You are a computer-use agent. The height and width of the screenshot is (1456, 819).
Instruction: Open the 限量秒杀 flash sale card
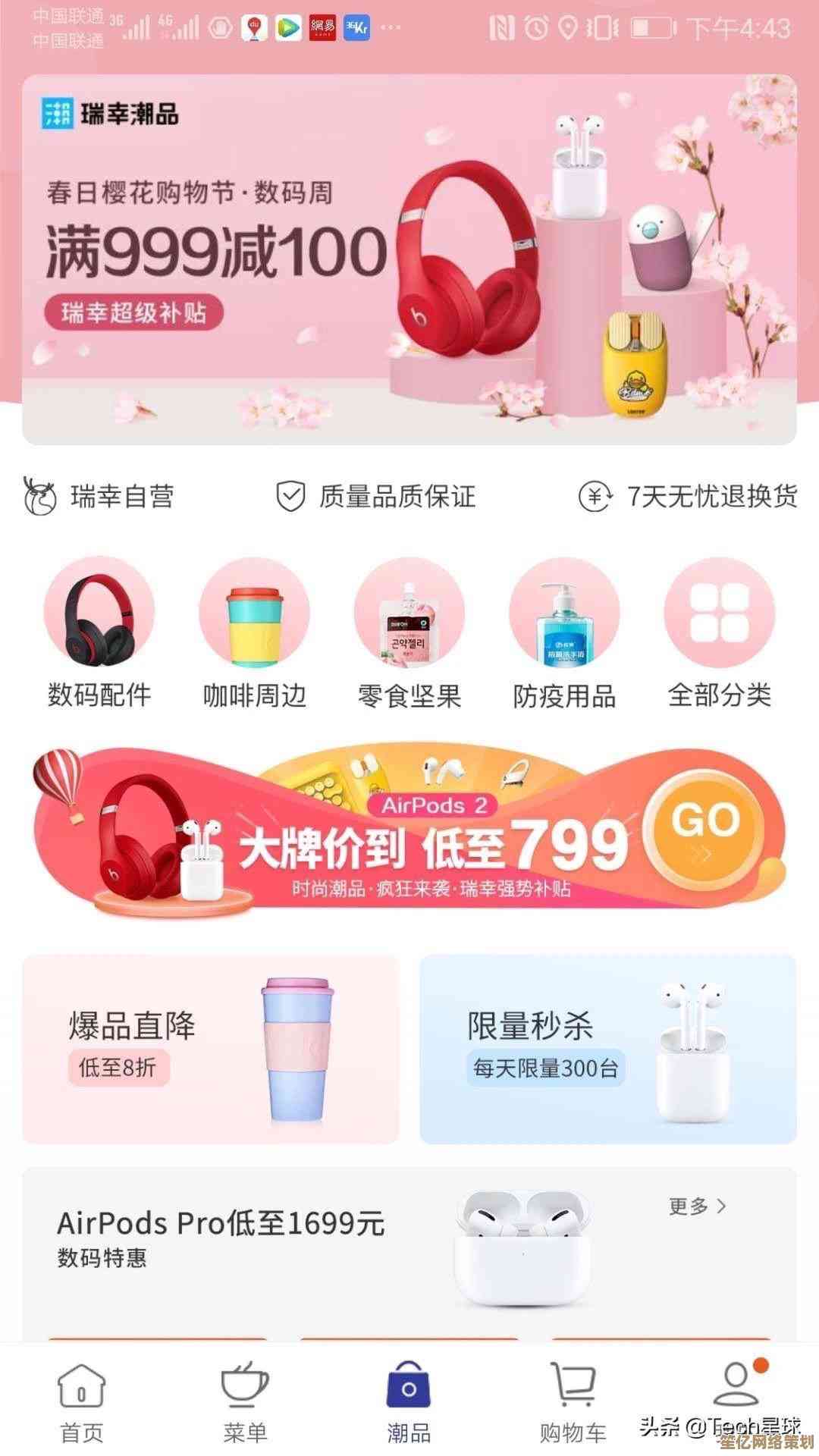[608, 1049]
